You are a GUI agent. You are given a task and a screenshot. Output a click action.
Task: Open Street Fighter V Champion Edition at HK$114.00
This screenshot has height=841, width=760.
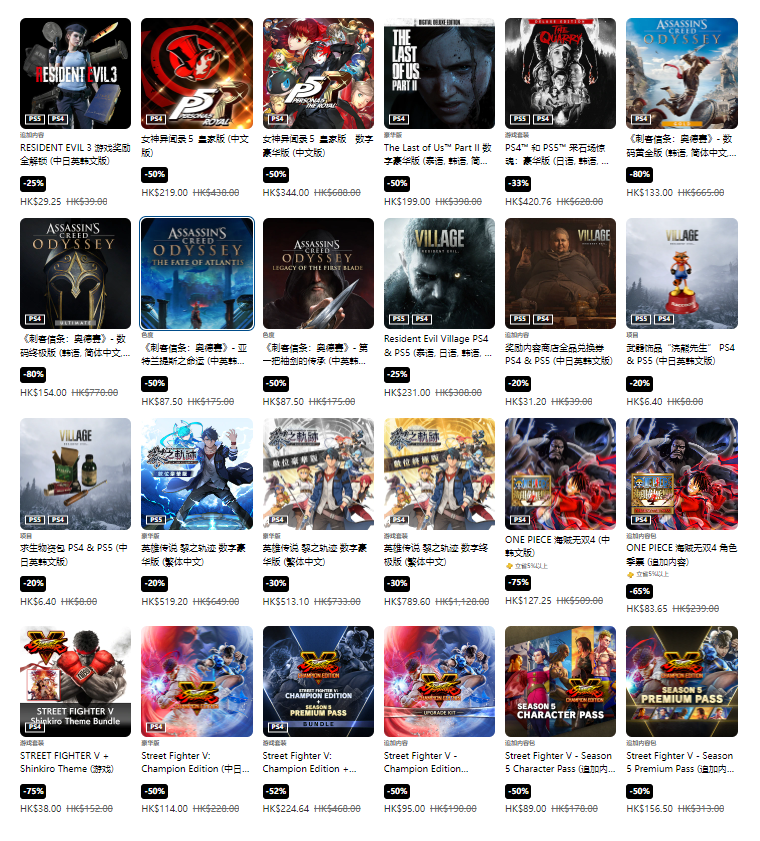point(197,681)
